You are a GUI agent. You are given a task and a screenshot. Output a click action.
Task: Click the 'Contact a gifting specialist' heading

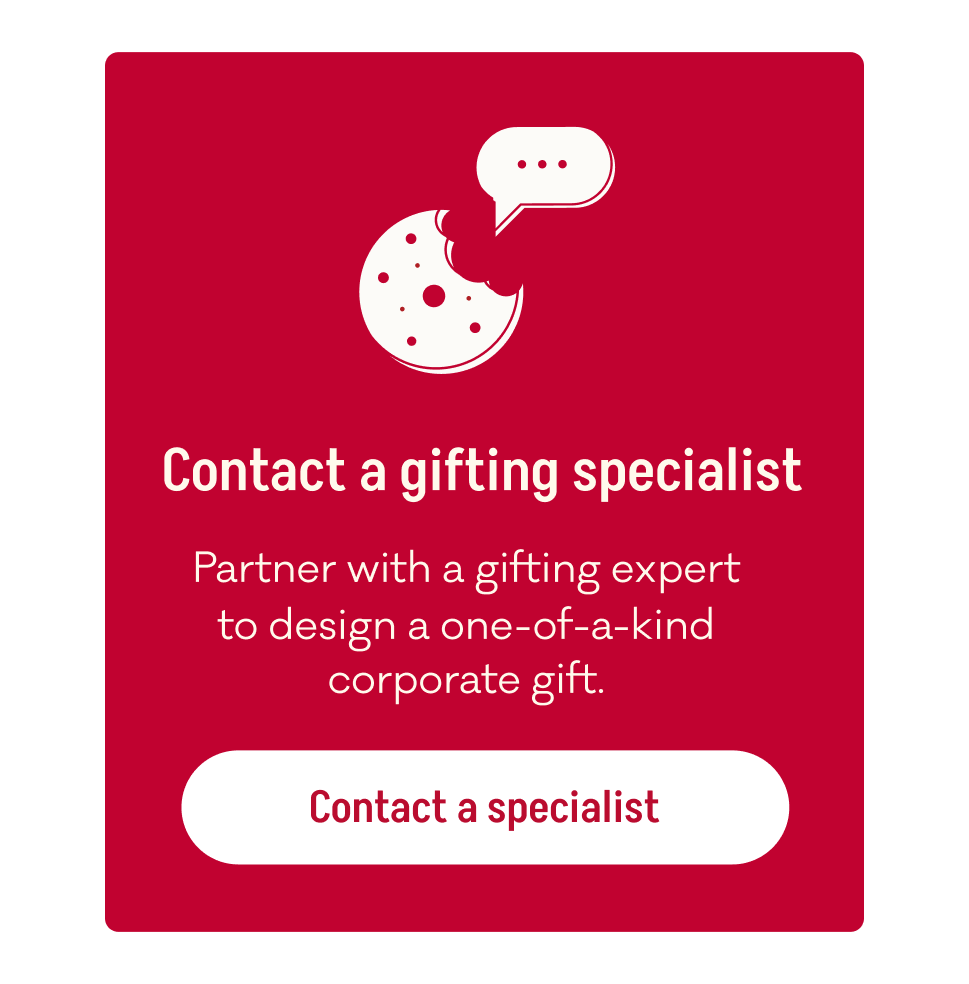[x=484, y=470]
